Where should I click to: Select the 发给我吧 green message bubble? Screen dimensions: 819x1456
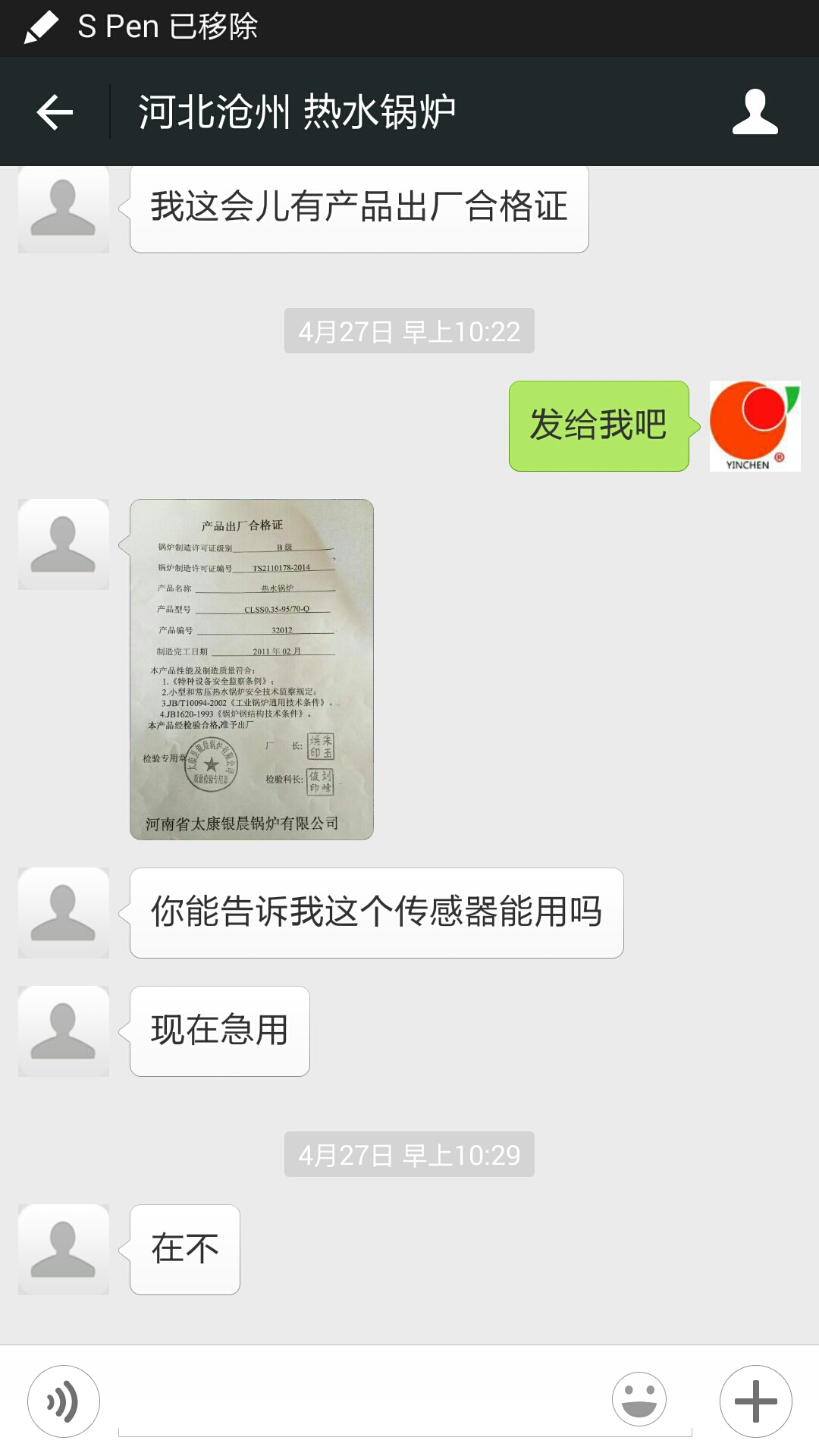tap(598, 427)
